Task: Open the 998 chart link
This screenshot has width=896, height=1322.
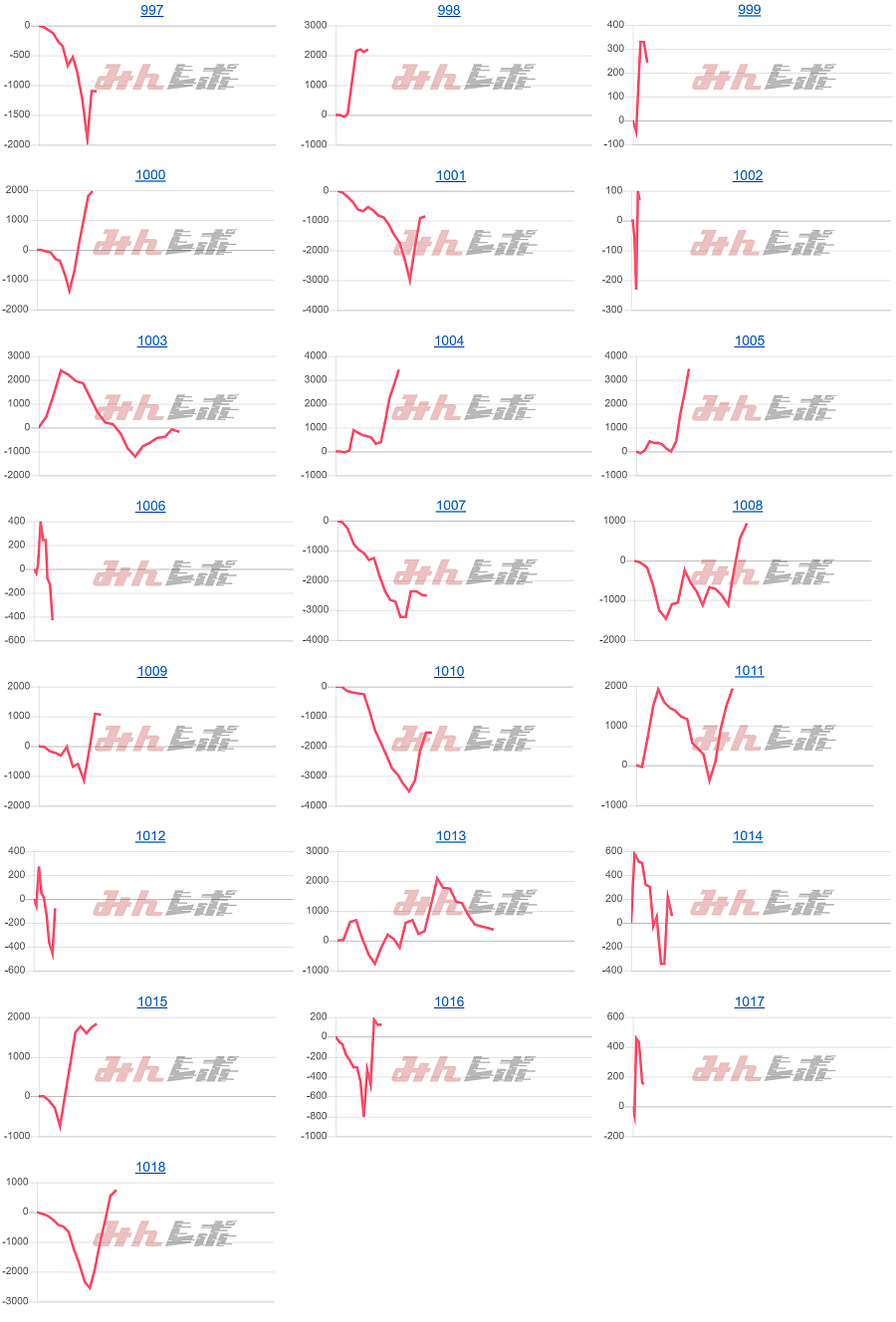Action: 449,10
